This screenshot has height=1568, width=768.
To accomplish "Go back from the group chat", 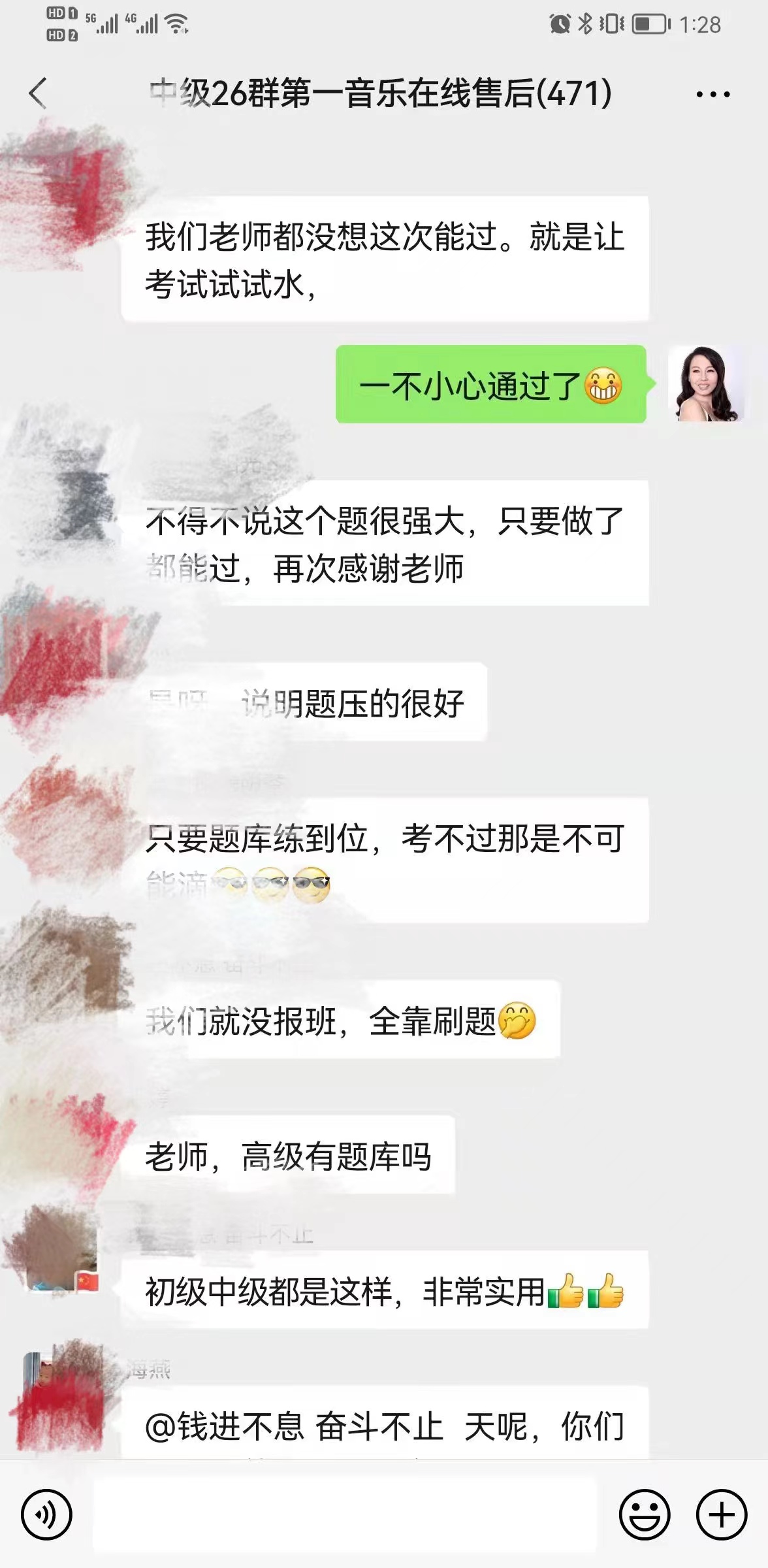I will 38,93.
